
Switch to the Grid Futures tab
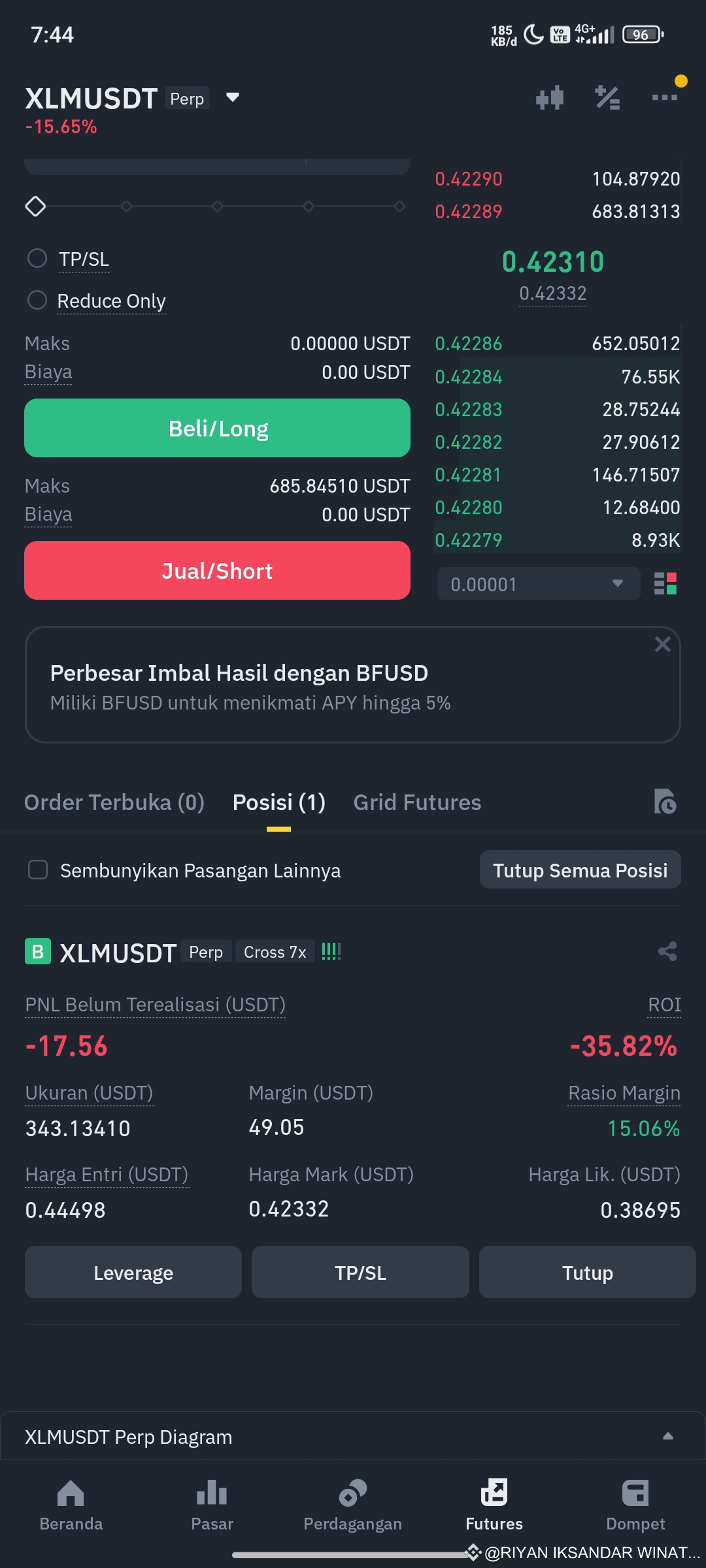416,802
